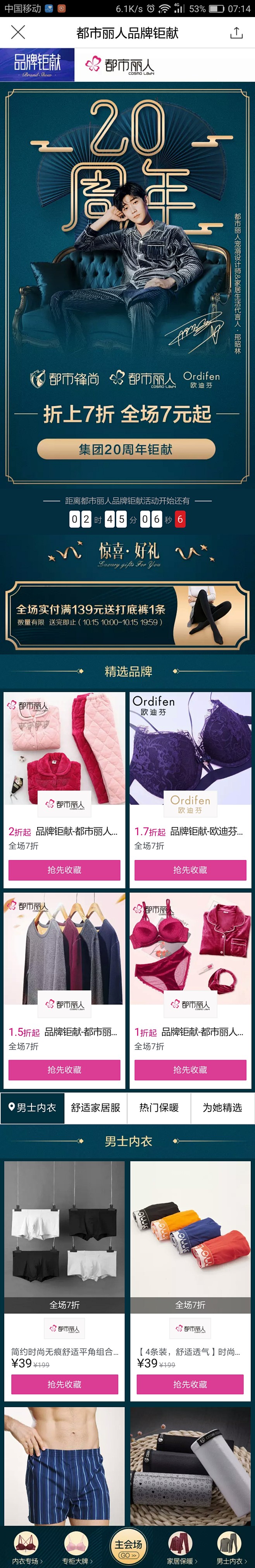Switch to the 男士内衣 tab
This screenshot has height=1568, width=255.
tap(32, 1108)
